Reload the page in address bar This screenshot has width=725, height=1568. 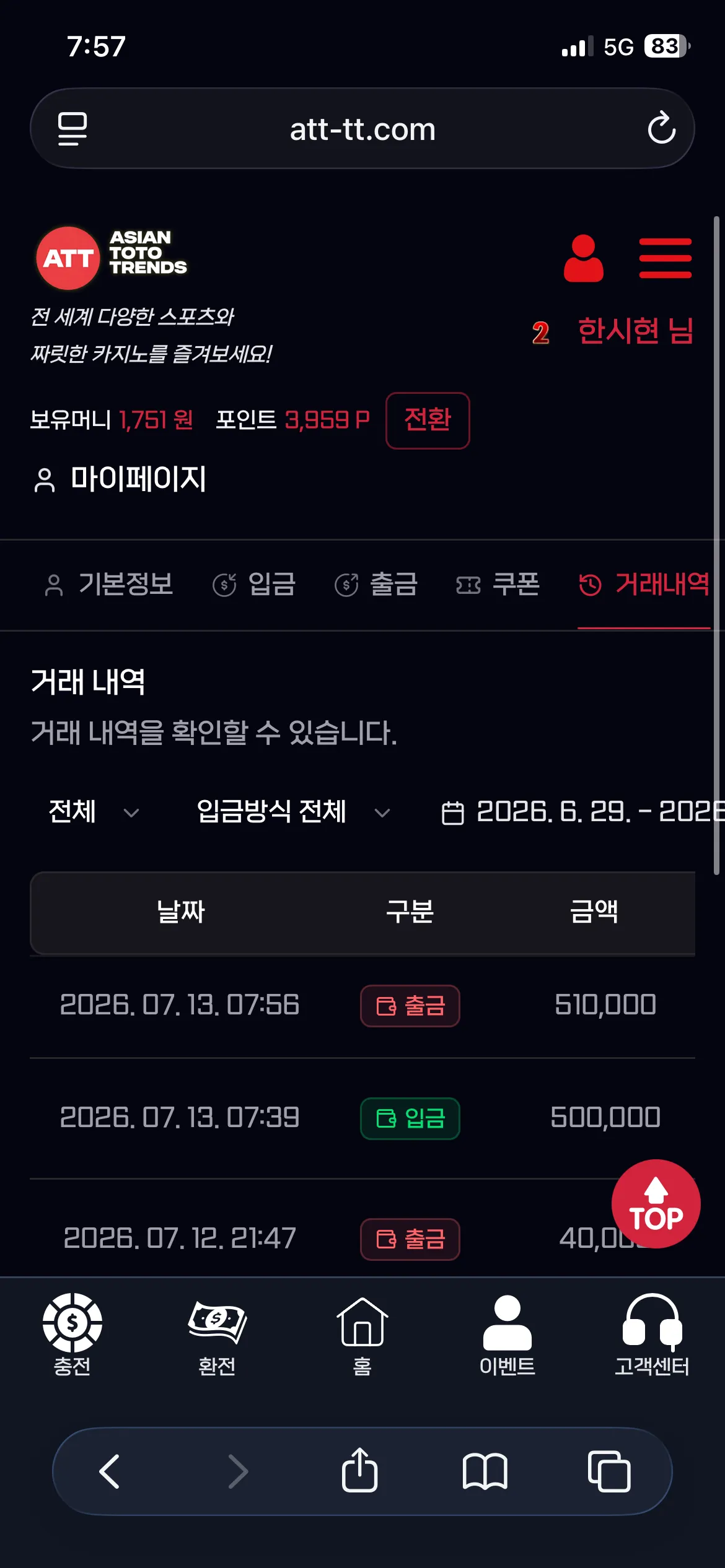661,128
